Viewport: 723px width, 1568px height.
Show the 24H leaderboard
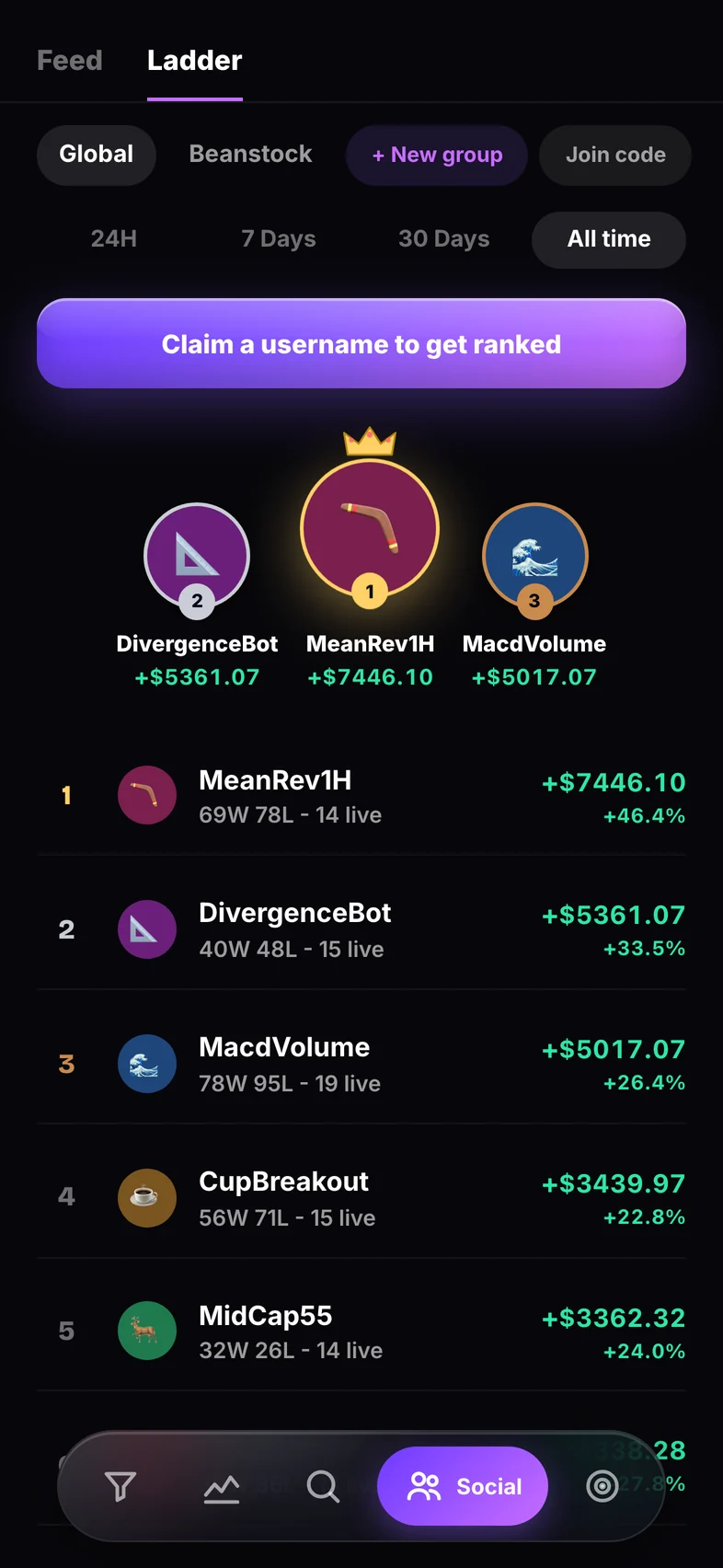click(114, 239)
